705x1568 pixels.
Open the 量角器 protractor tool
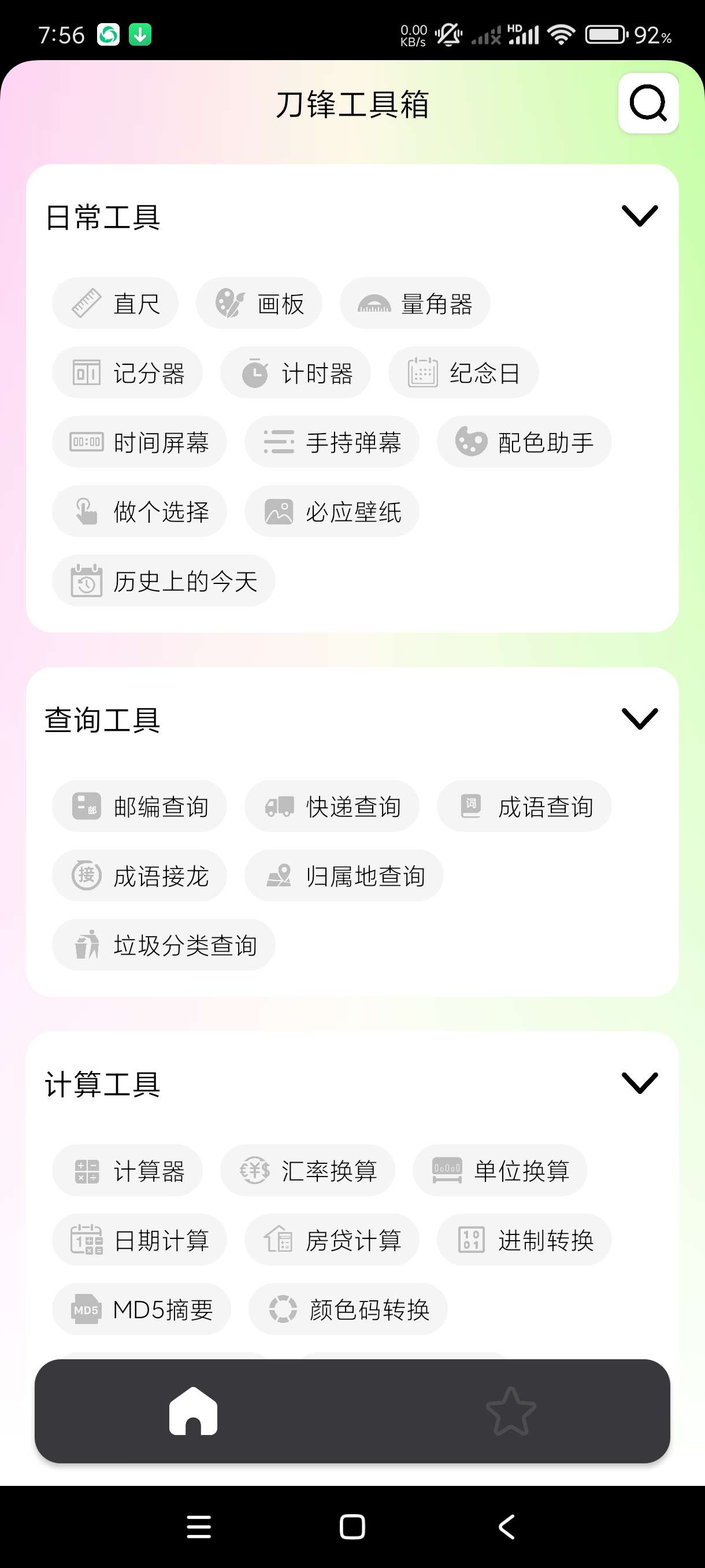pyautogui.click(x=415, y=303)
